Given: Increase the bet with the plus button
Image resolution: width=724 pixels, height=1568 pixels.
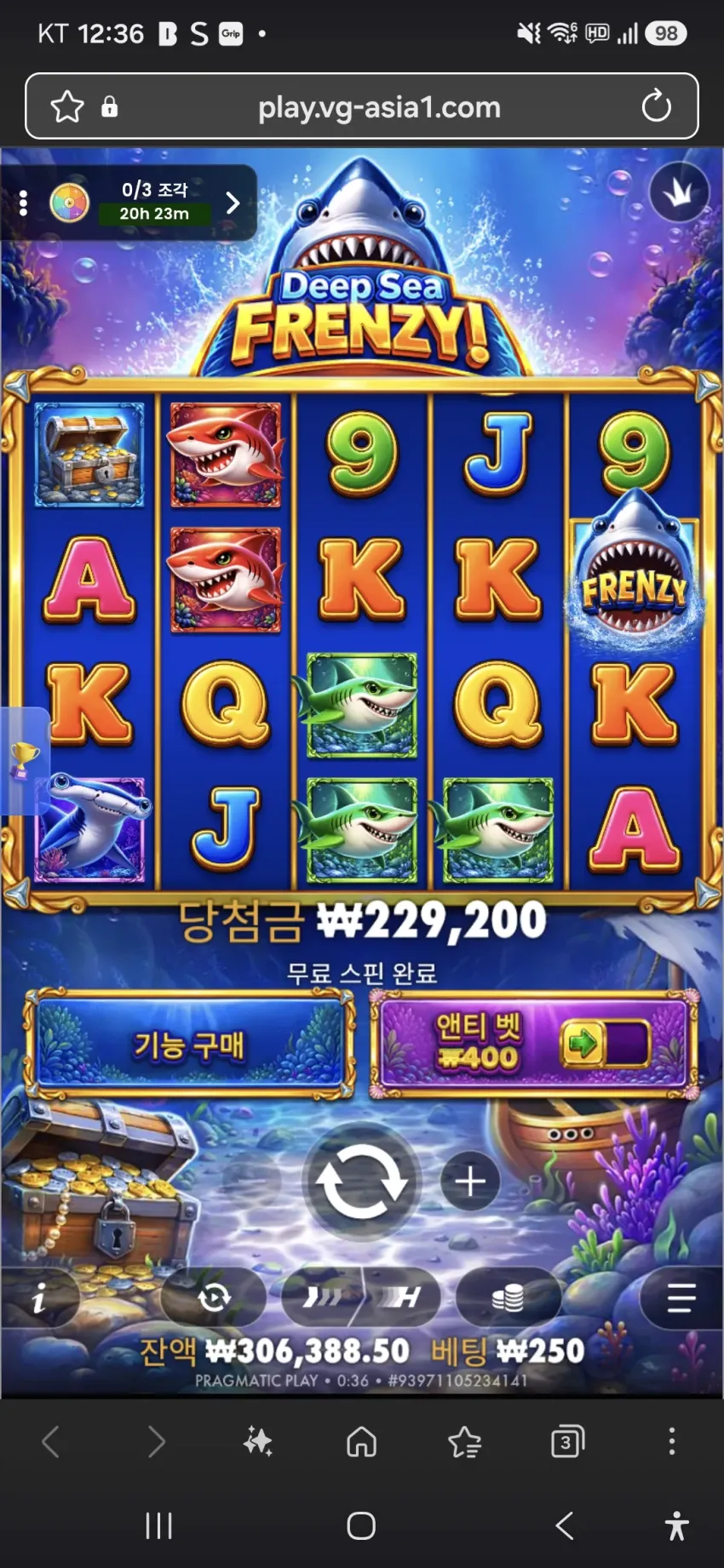Looking at the screenshot, I should (x=470, y=1182).
